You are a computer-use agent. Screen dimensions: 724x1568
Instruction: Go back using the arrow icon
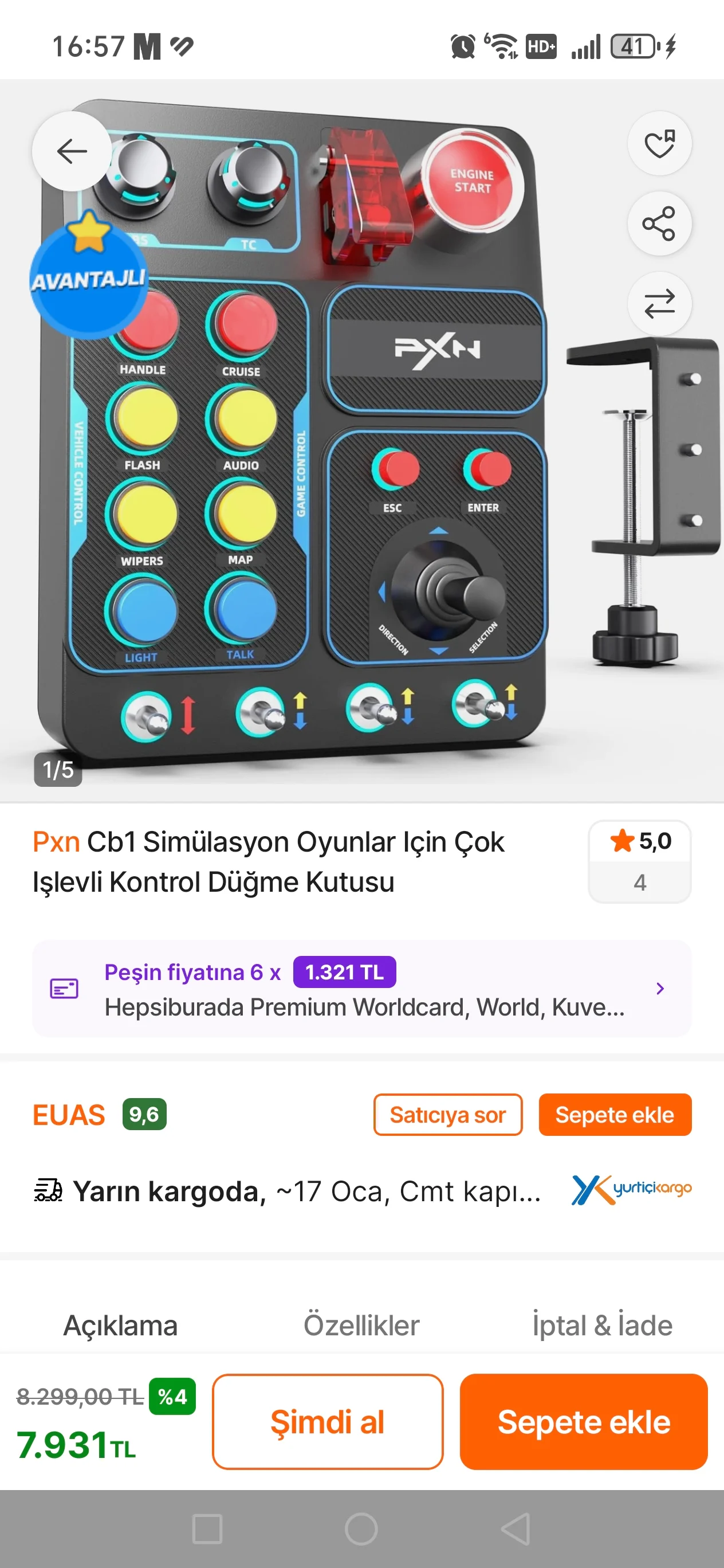tap(72, 151)
